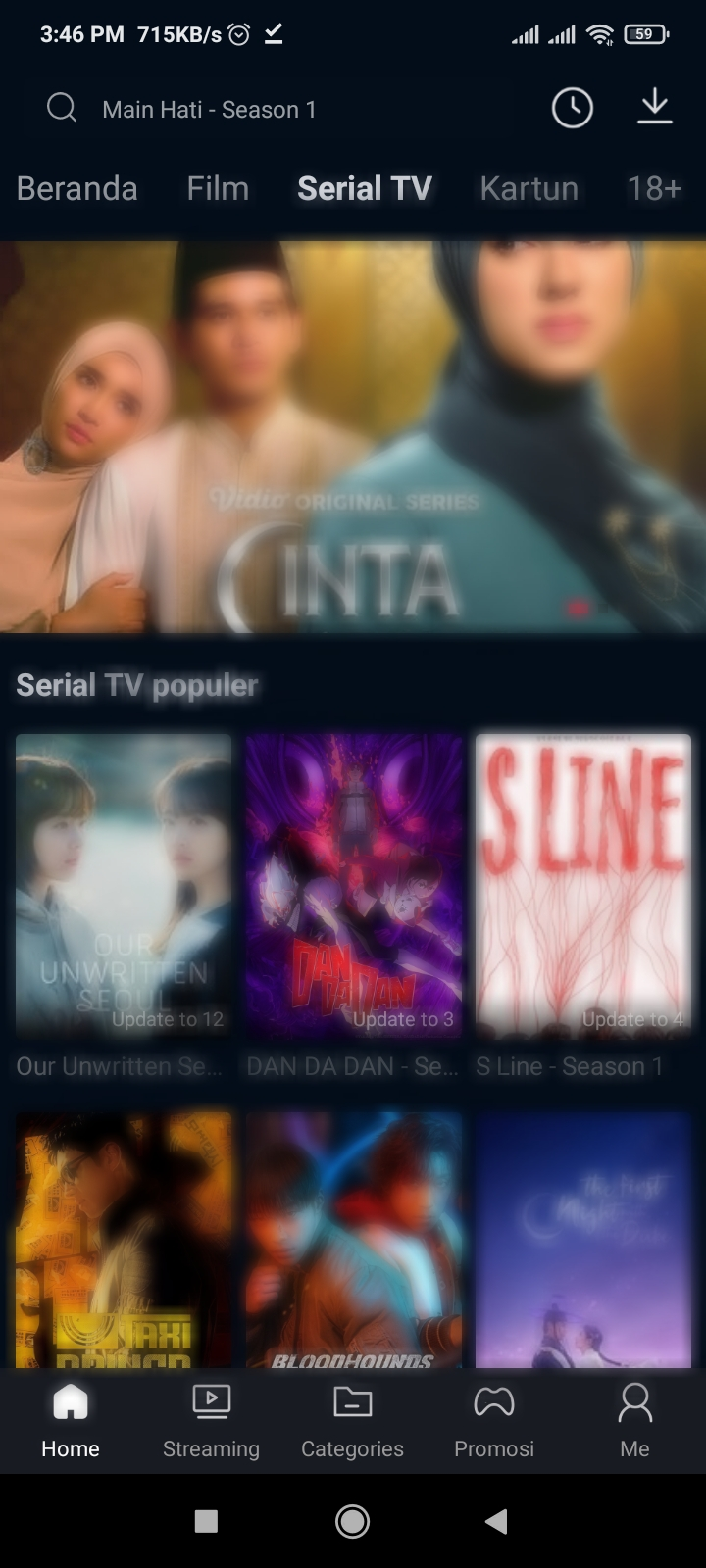Open the Taxi Driver poster
Screen dimensions: 706x1568
(124, 1240)
